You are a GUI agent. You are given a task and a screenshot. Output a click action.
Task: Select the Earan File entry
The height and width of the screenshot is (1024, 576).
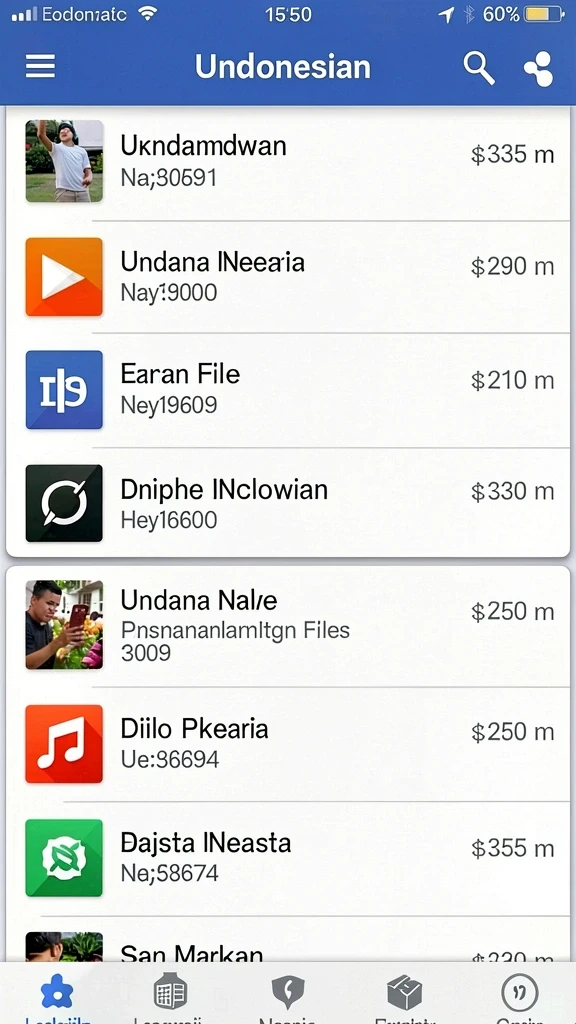[x=288, y=390]
